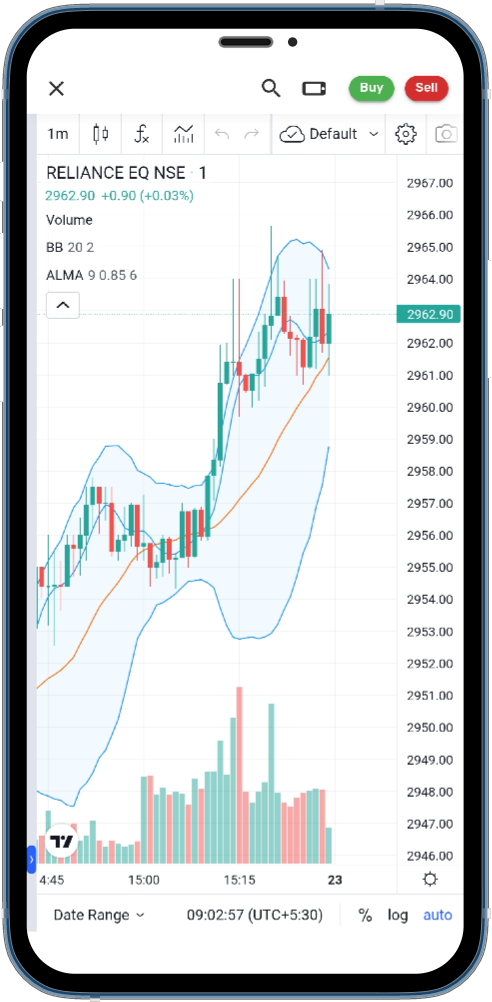Viewport: 492px width, 1002px height.
Task: Open the Default layout dropdown
Action: point(329,134)
